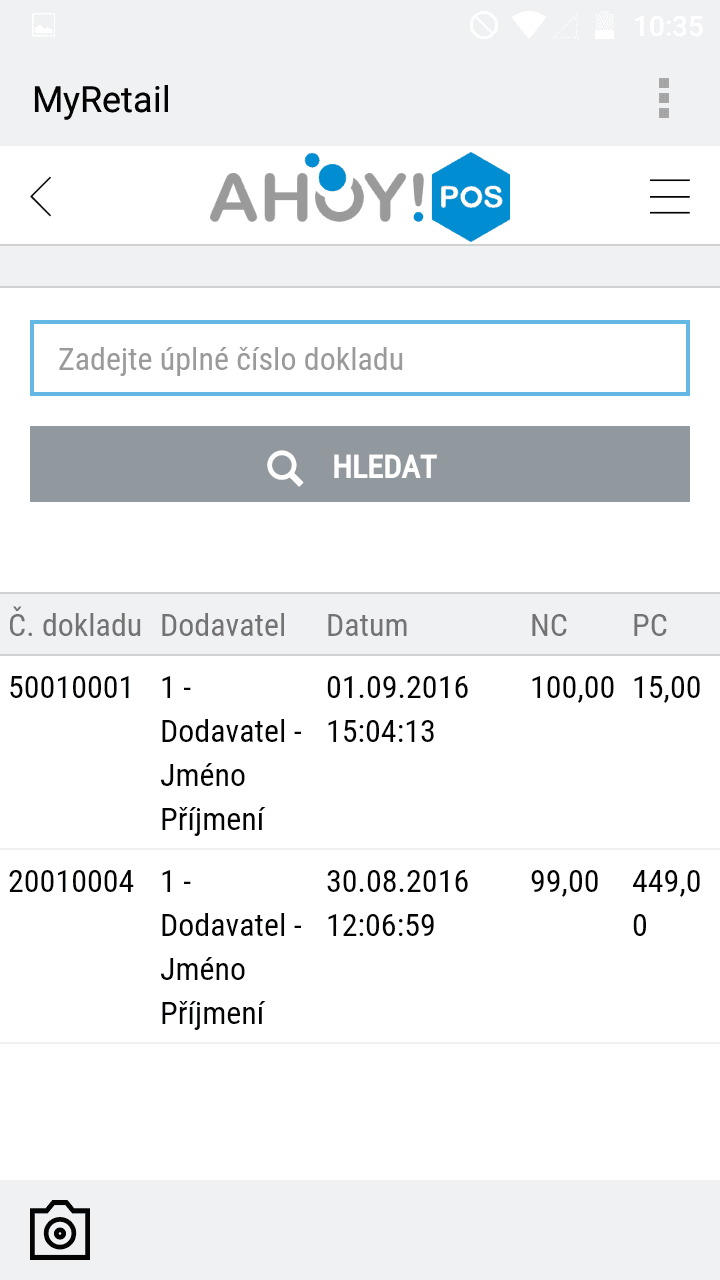
Task: Go back using the left arrow
Action: (41, 196)
